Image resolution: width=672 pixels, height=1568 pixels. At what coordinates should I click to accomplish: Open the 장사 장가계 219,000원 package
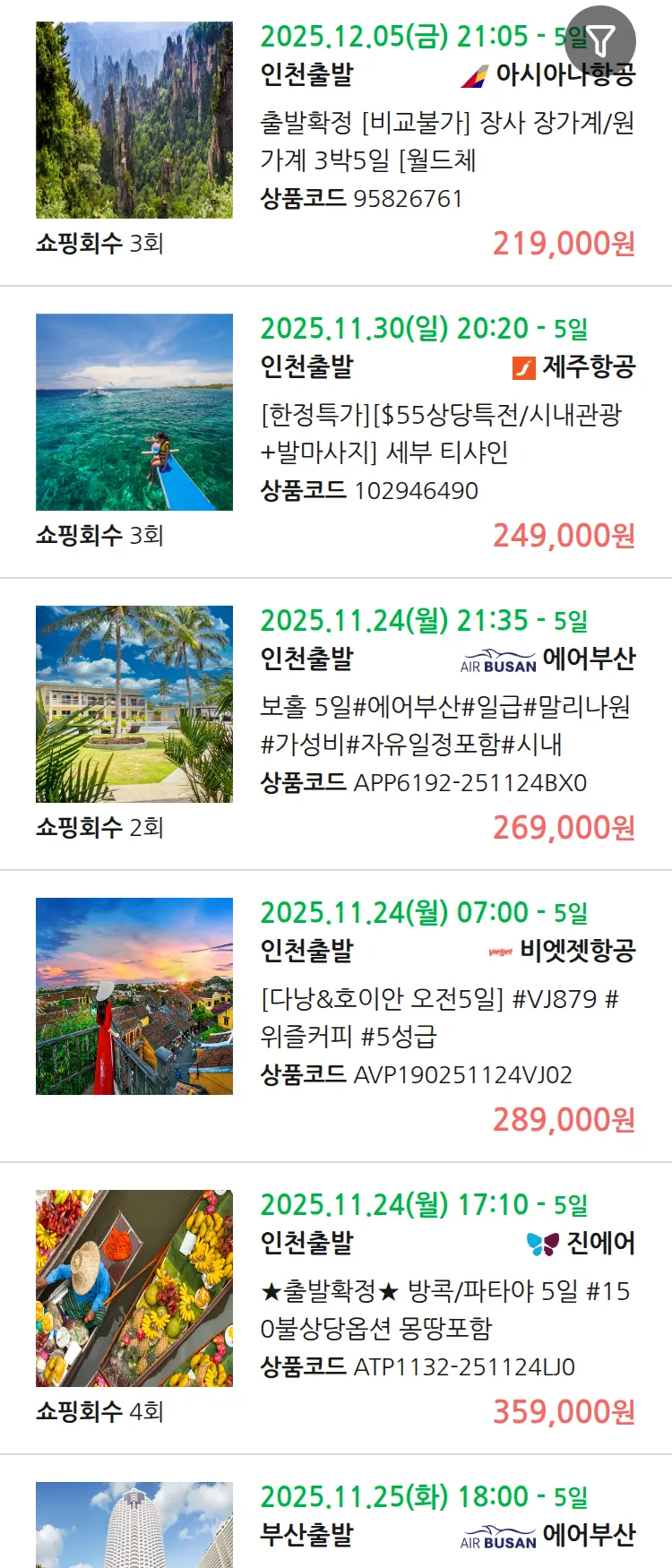coord(446,140)
